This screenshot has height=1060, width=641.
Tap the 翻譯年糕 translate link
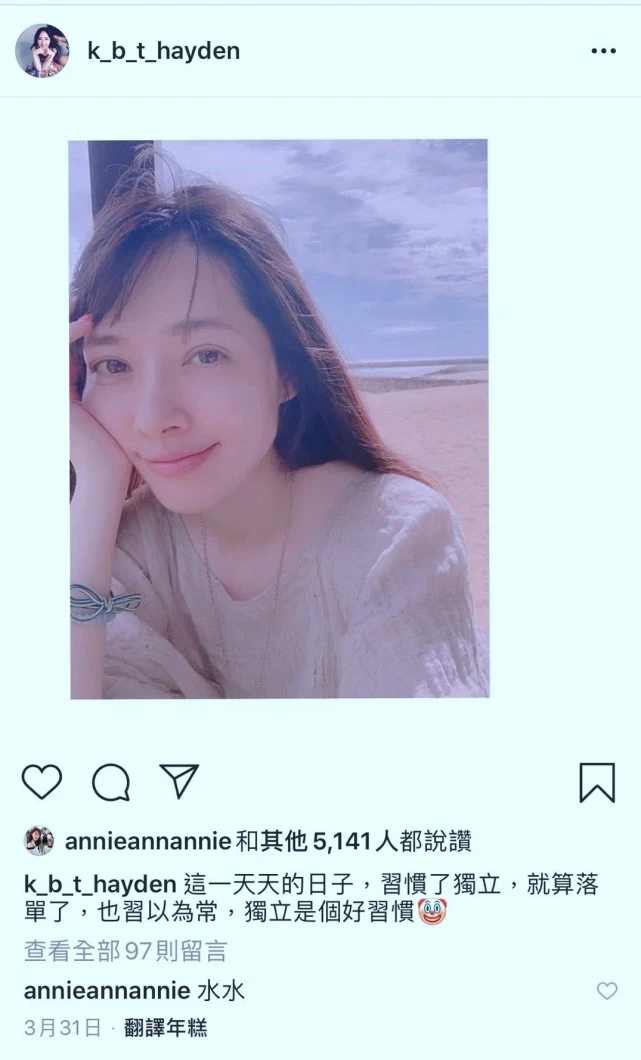(x=166, y=1028)
